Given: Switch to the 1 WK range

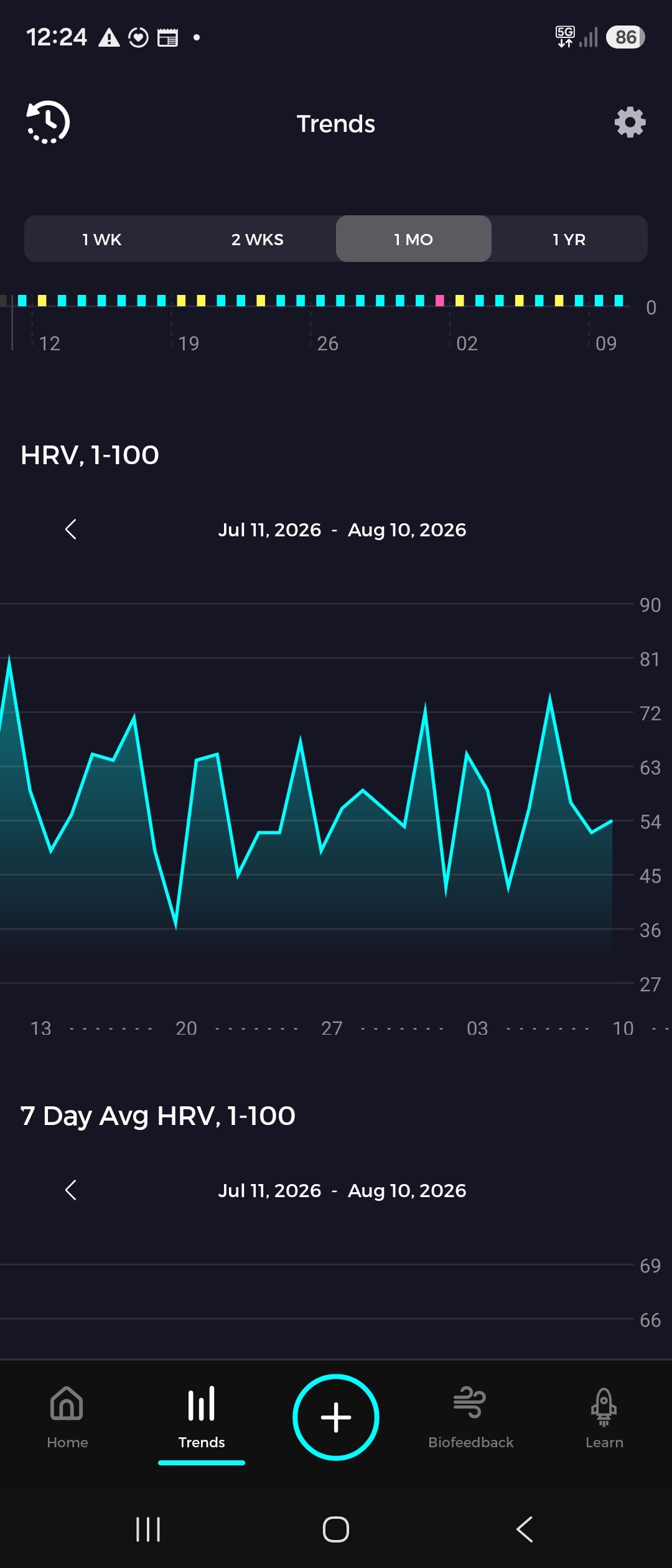Looking at the screenshot, I should pyautogui.click(x=102, y=239).
